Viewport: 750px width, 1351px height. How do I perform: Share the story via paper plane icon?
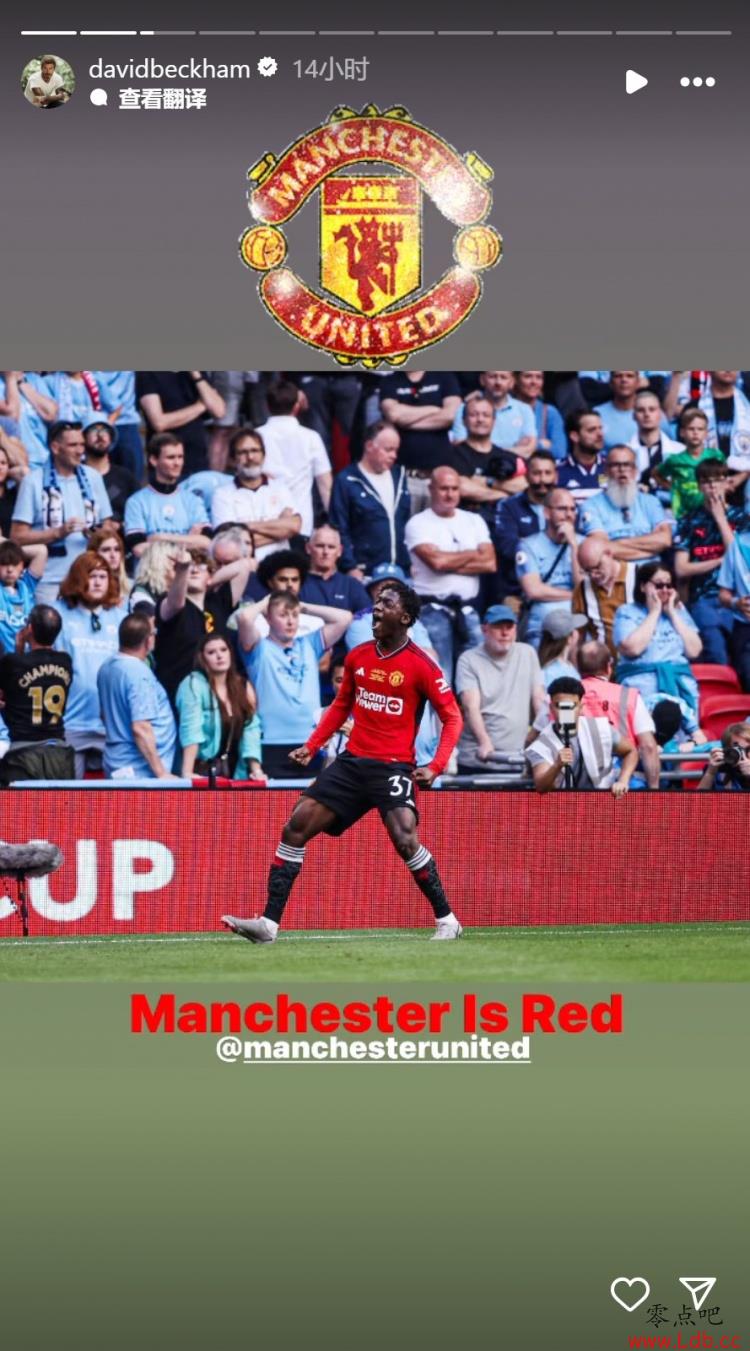point(697,1293)
